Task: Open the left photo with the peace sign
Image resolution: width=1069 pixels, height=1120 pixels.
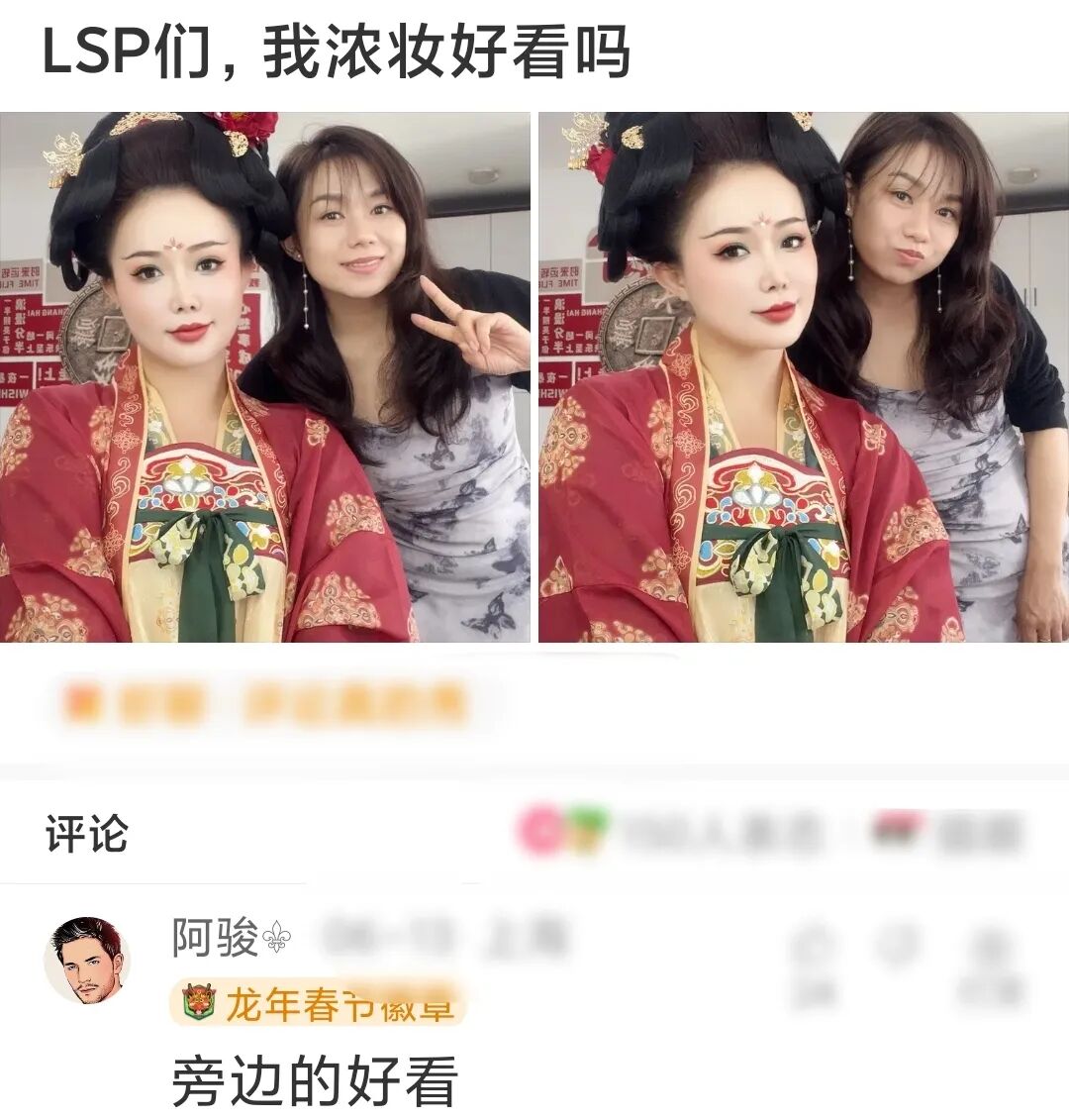Action: pyautogui.click(x=265, y=377)
